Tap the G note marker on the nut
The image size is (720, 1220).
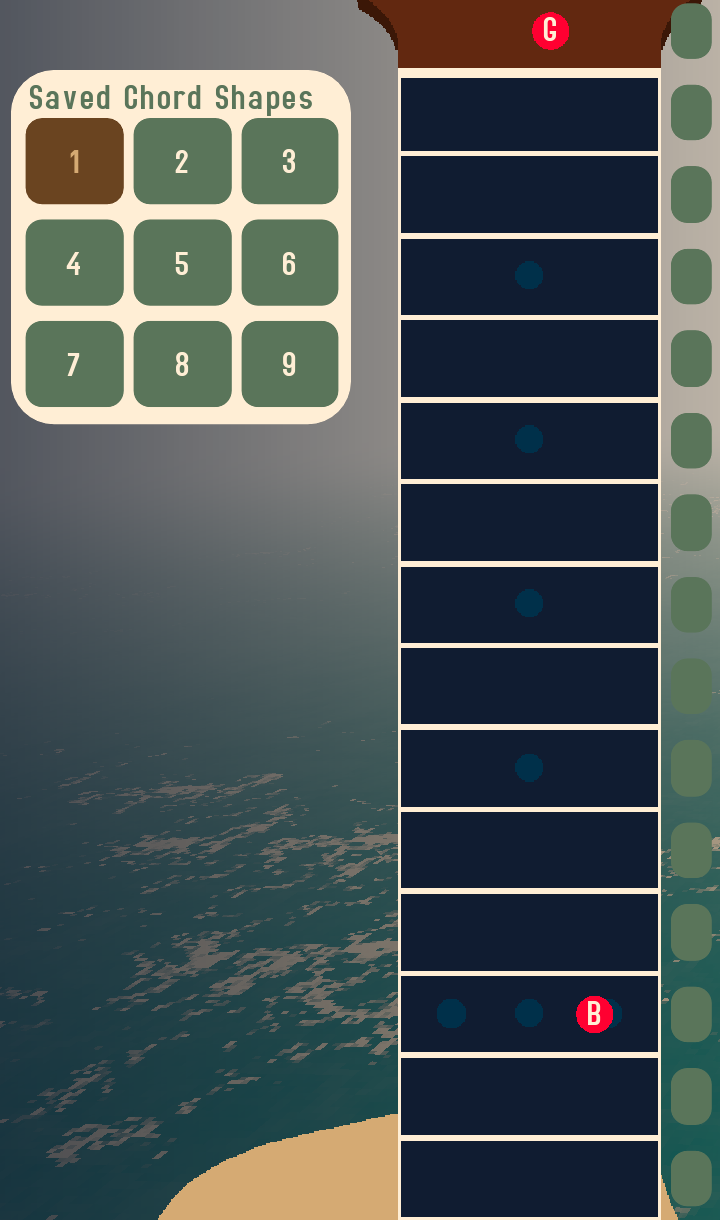click(550, 31)
